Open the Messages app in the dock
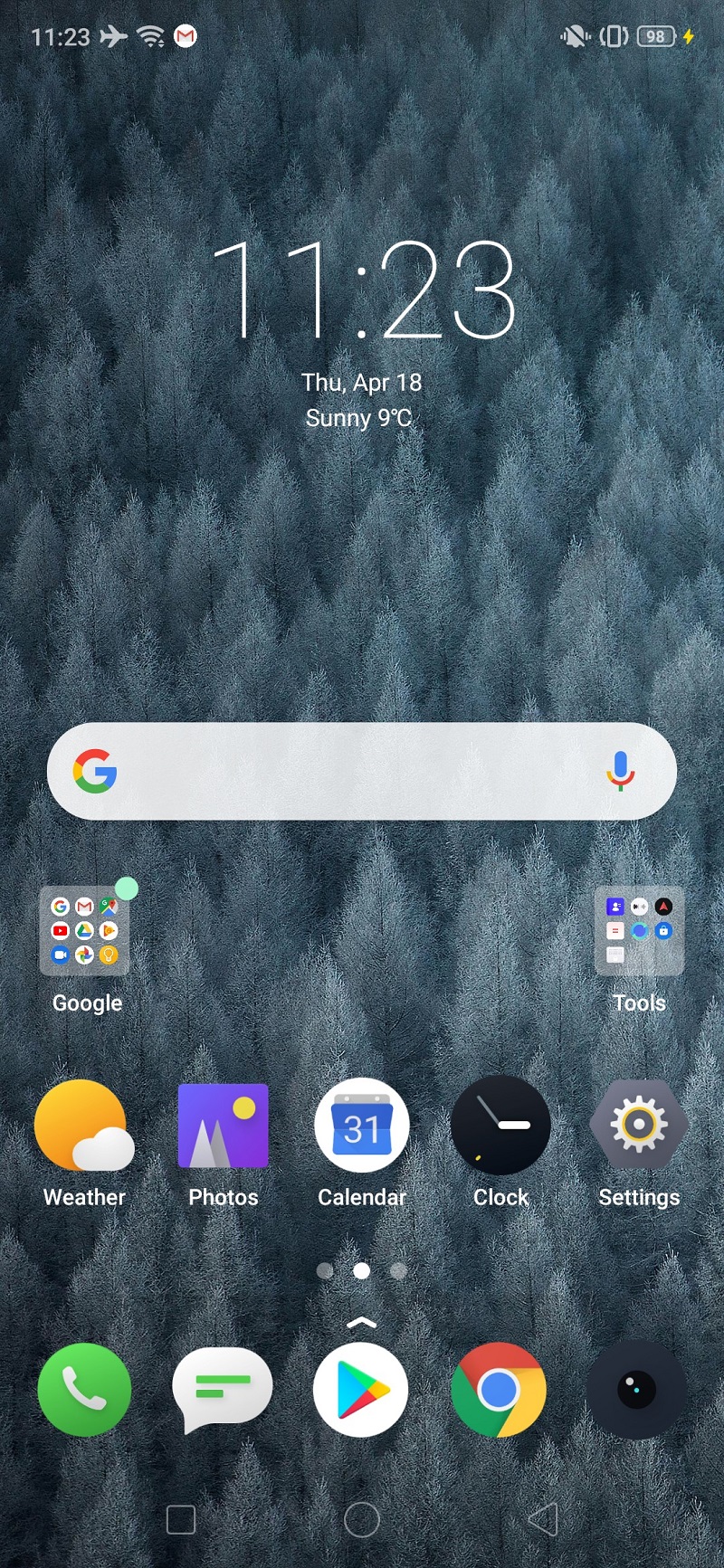Screen dimensions: 724x1568 [x=223, y=1390]
